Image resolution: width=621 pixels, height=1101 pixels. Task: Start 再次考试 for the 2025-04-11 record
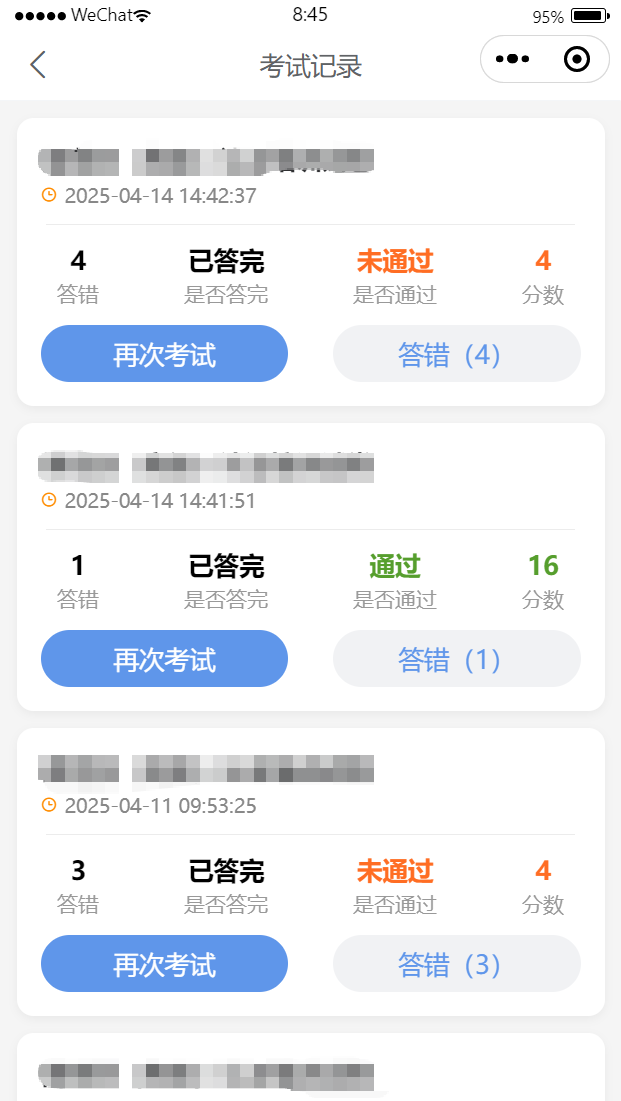point(164,964)
